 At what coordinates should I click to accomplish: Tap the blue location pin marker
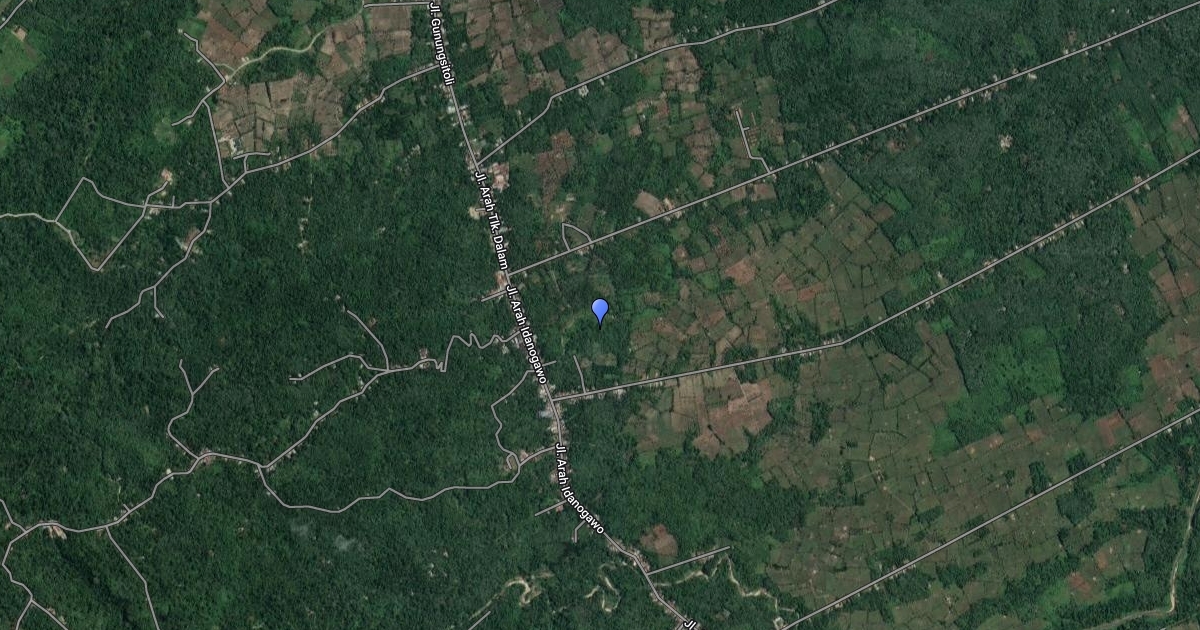(x=600, y=310)
